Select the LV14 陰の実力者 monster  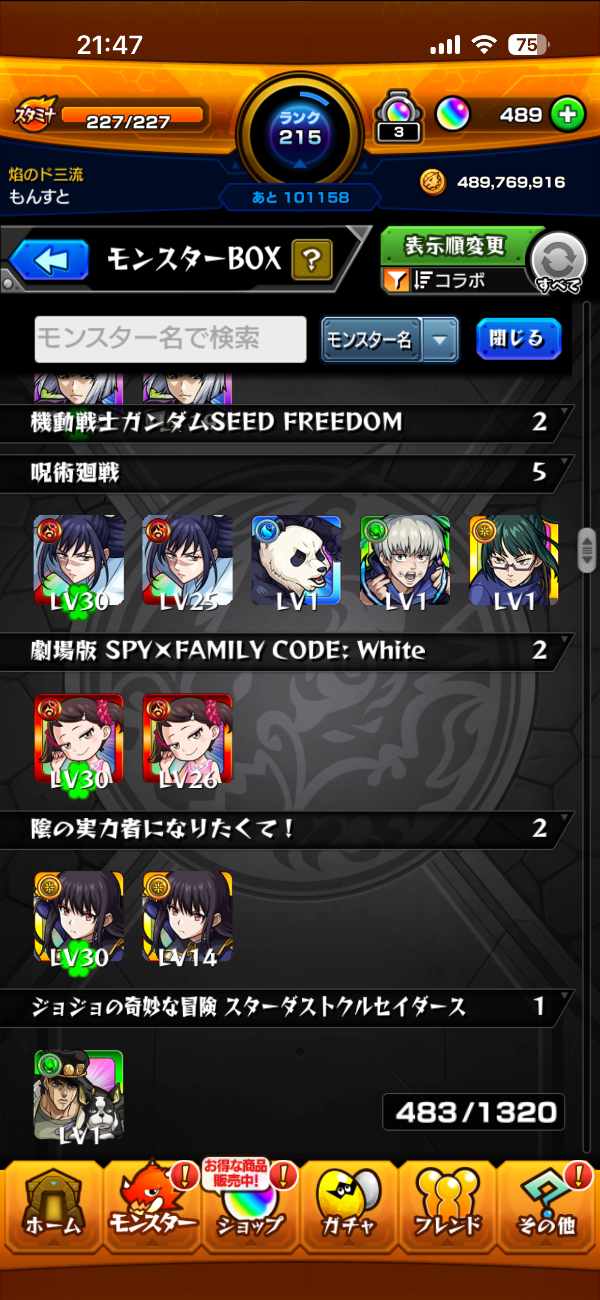[188, 917]
